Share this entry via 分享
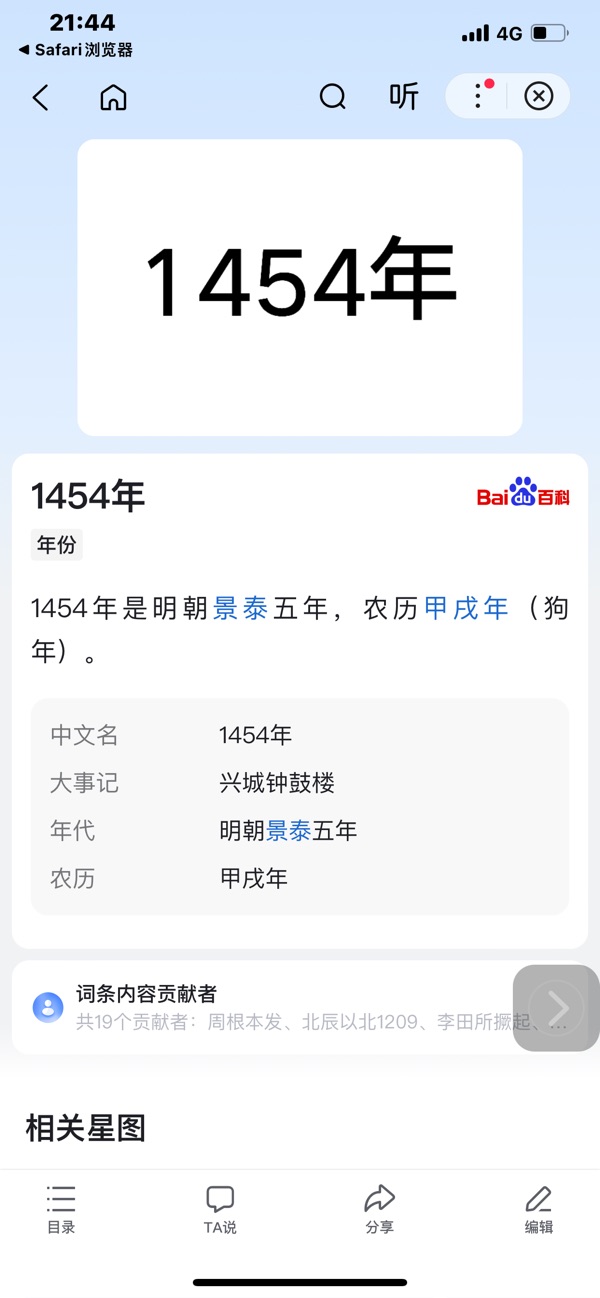Image resolution: width=600 pixels, height=1298 pixels. pos(379,1208)
